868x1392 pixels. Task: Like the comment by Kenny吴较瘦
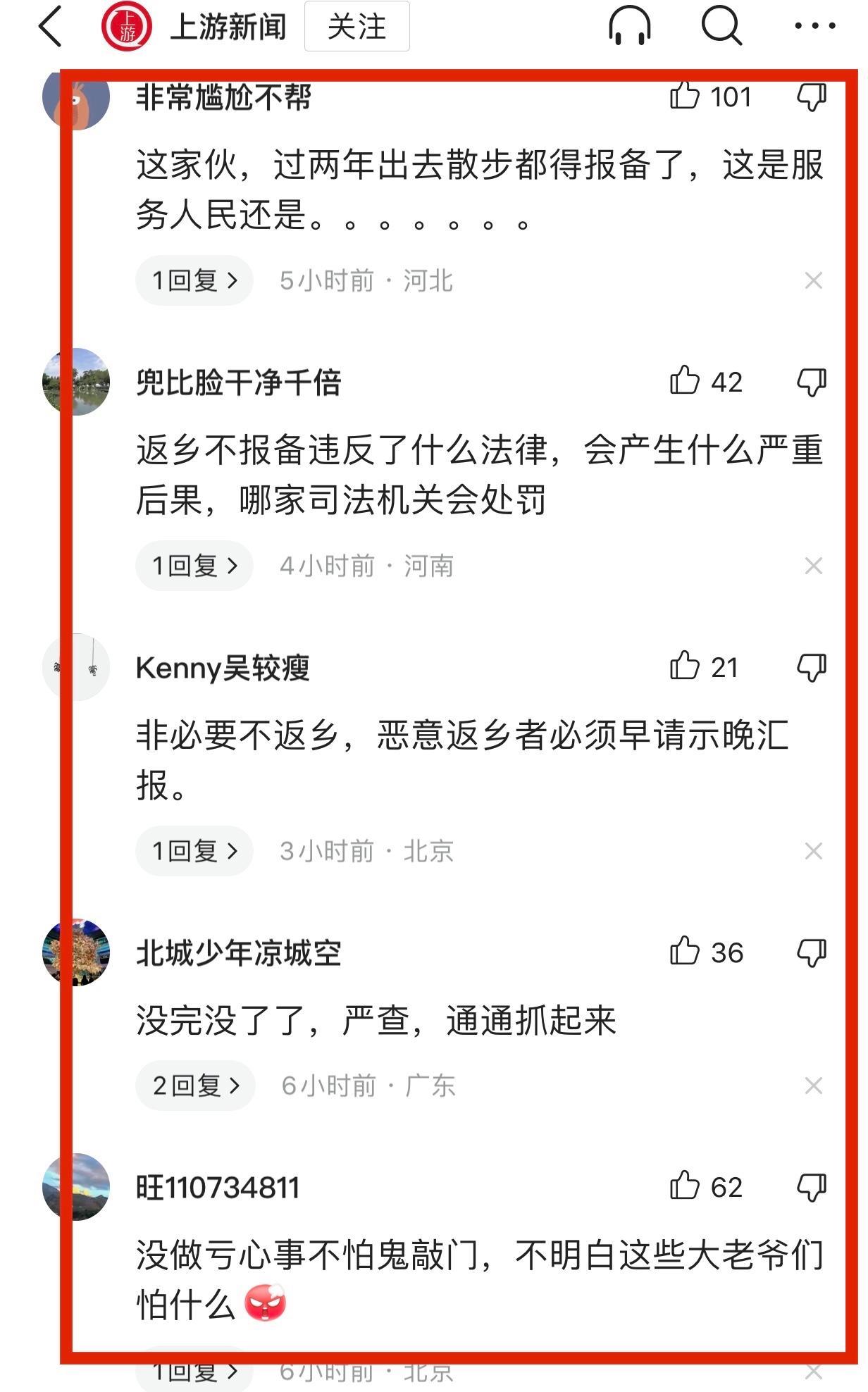click(x=685, y=666)
